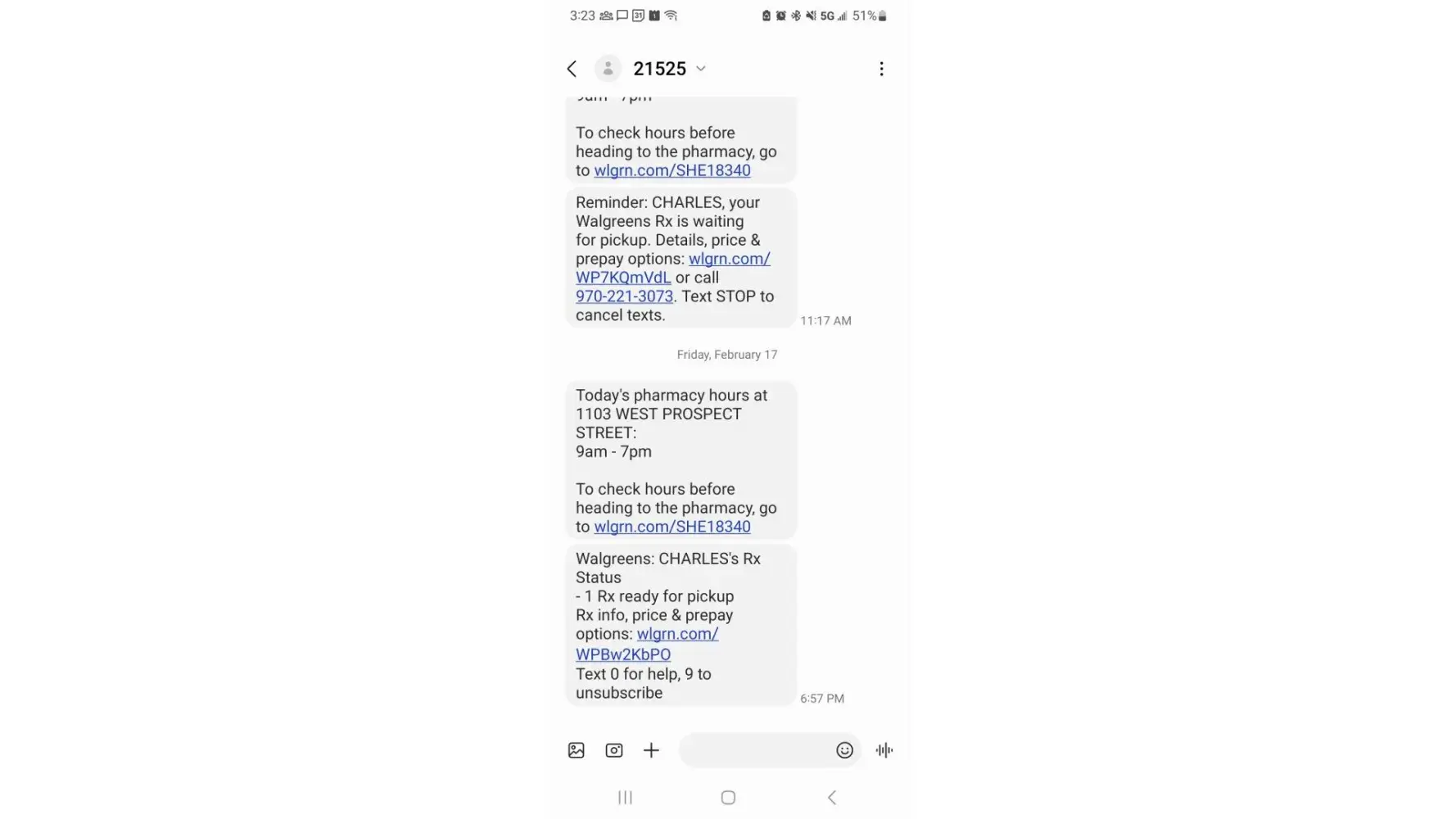
Task: Open the emoji picker
Action: (844, 750)
